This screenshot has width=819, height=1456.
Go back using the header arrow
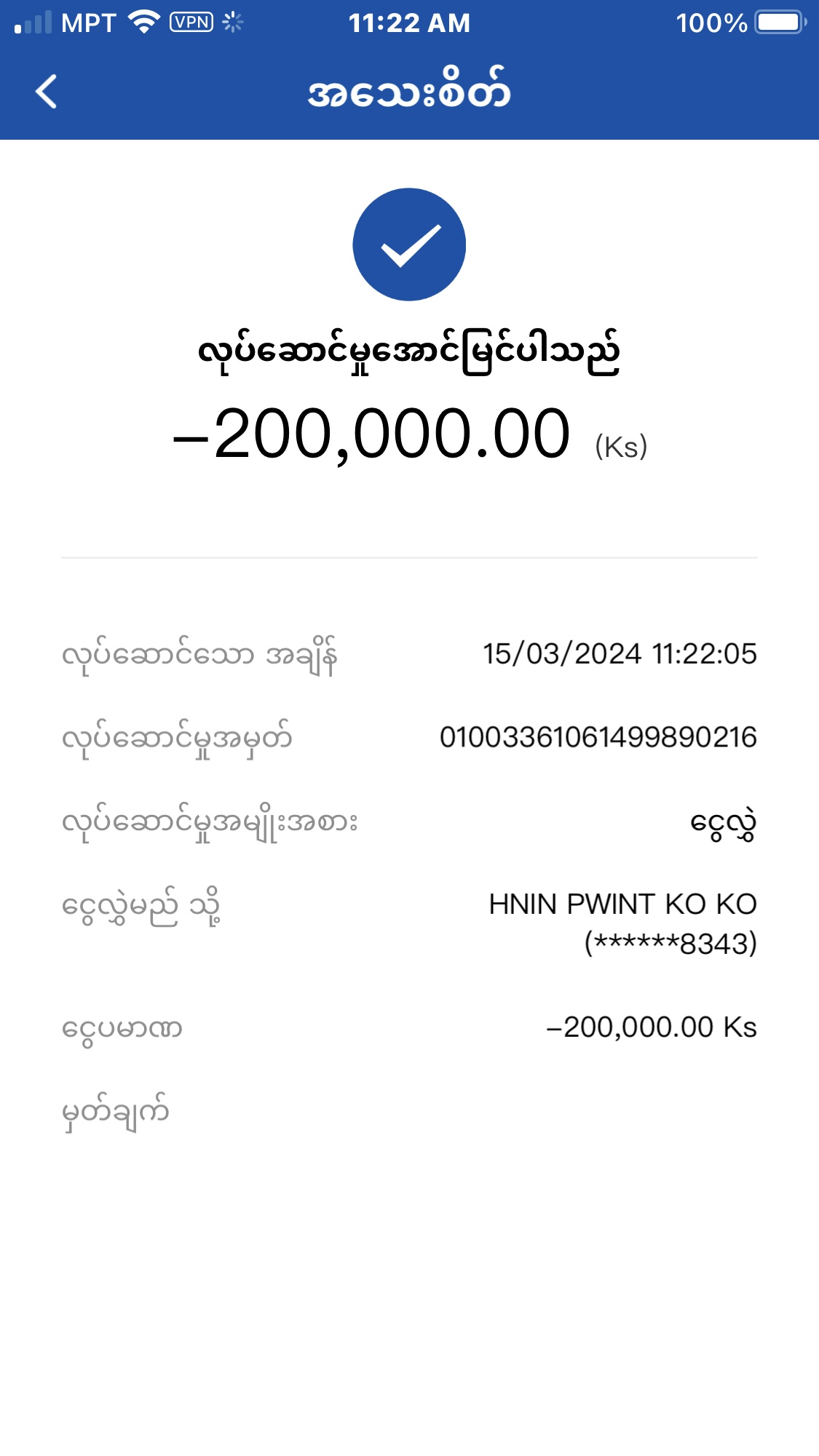click(x=47, y=92)
